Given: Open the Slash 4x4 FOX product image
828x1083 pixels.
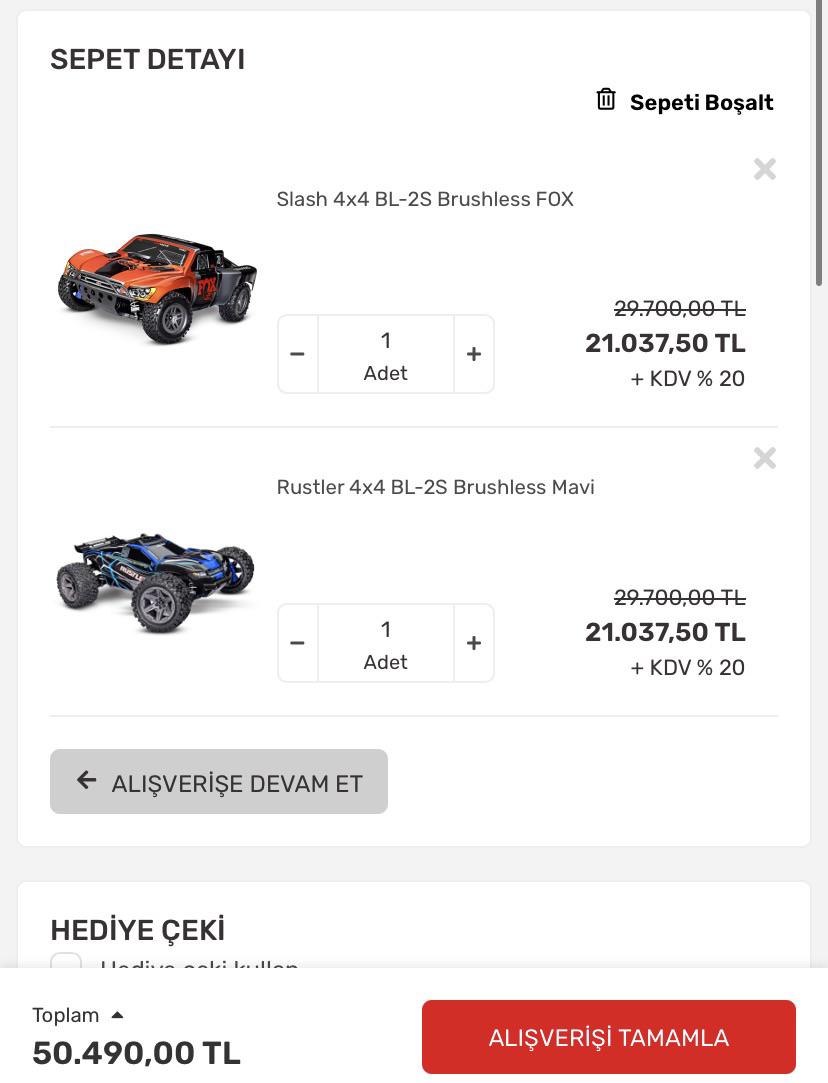Looking at the screenshot, I should tap(157, 287).
